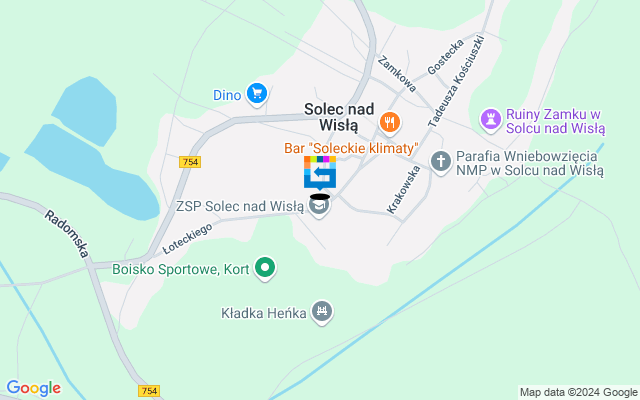Open the Dino store marker
Image resolution: width=640 pixels, height=400 pixels.
coord(258,95)
